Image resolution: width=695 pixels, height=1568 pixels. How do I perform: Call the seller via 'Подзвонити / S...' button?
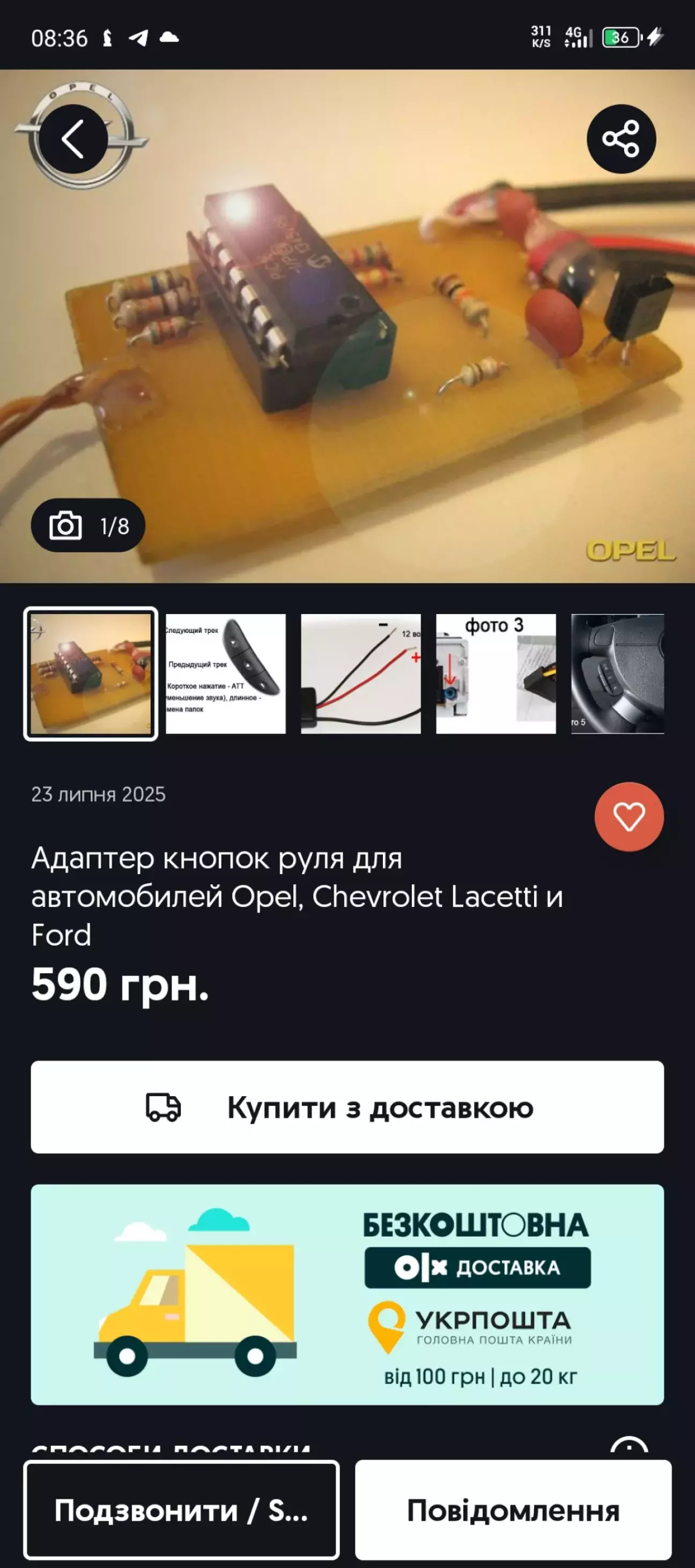point(181,1510)
